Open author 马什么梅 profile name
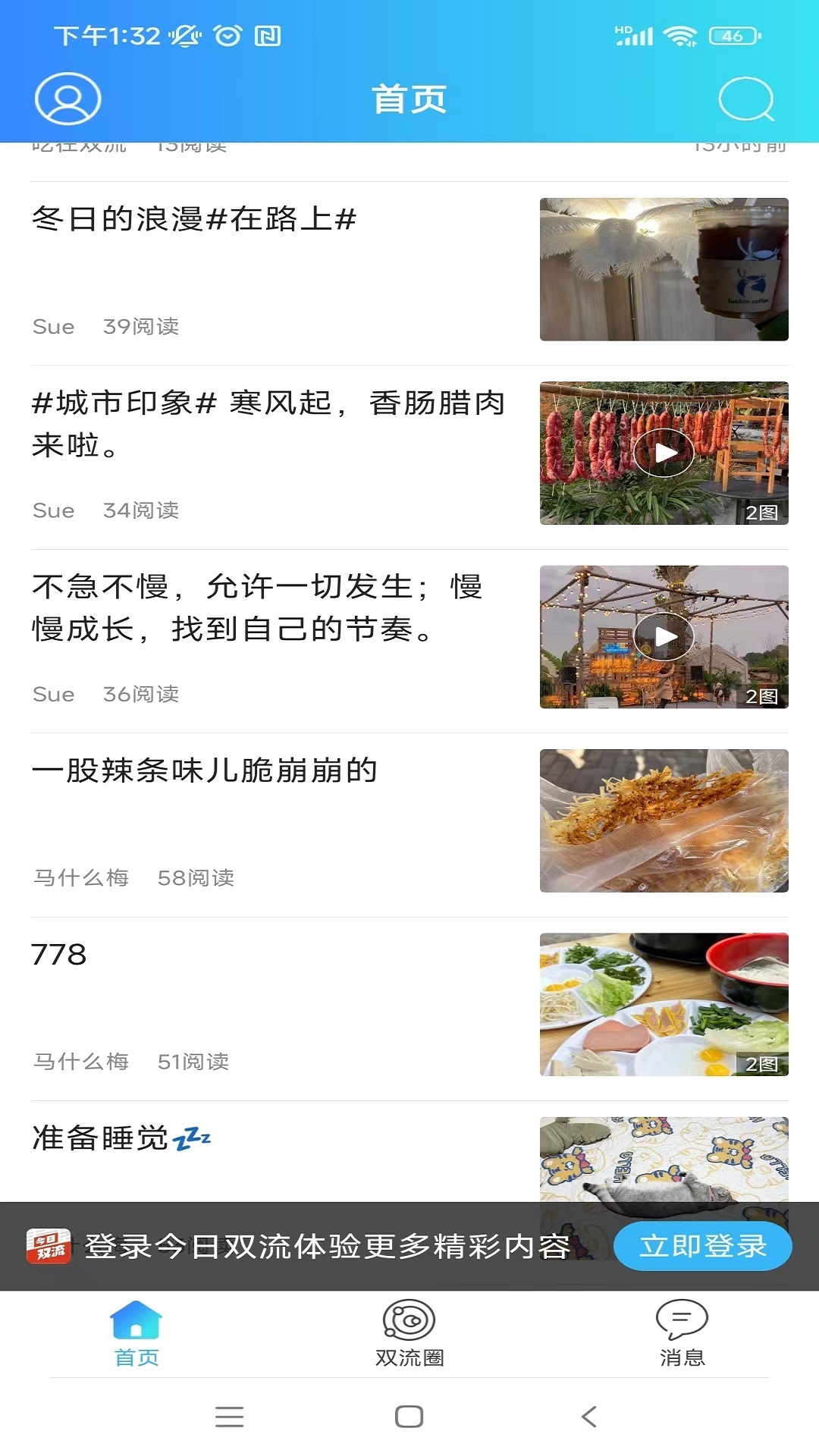This screenshot has width=819, height=1456. 80,878
